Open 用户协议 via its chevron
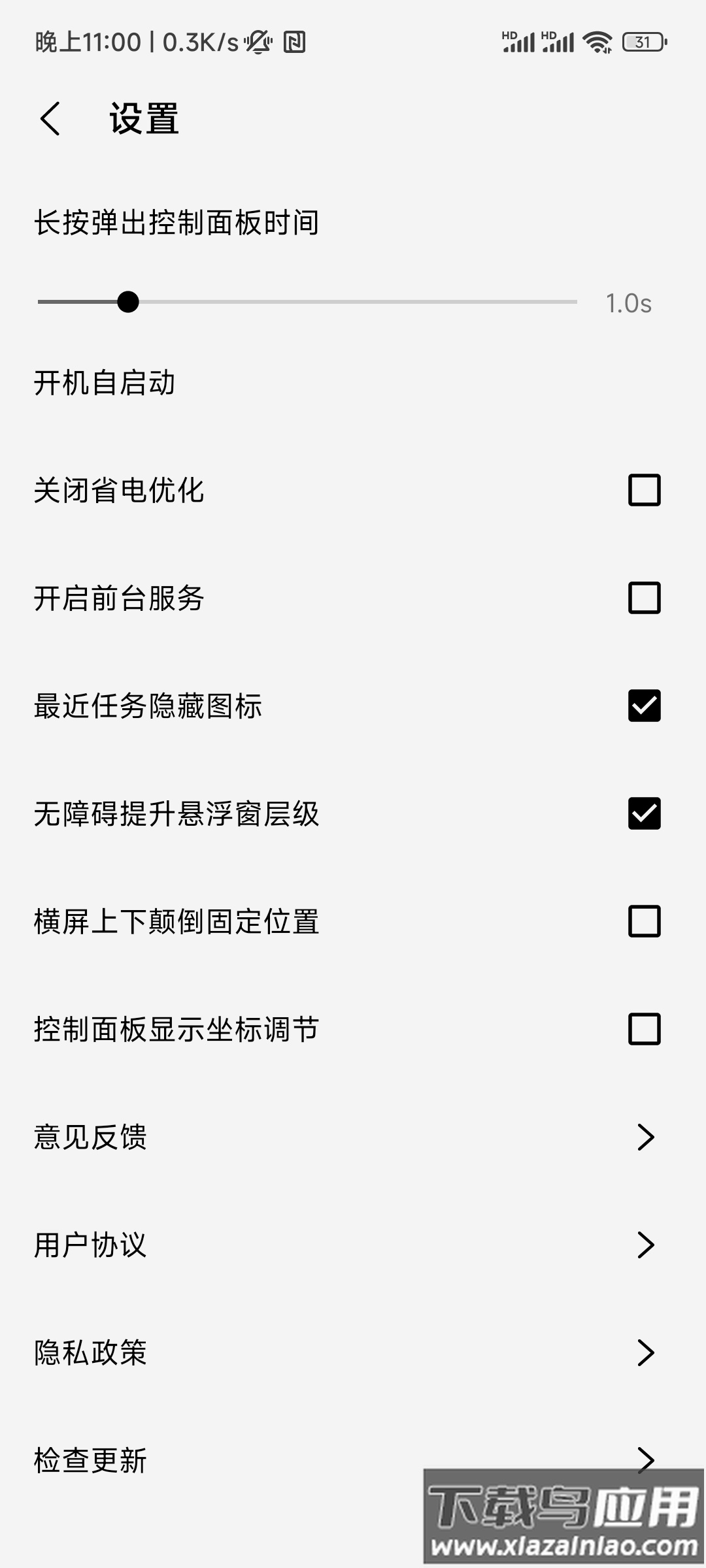The width and height of the screenshot is (706, 1568). [x=646, y=1246]
